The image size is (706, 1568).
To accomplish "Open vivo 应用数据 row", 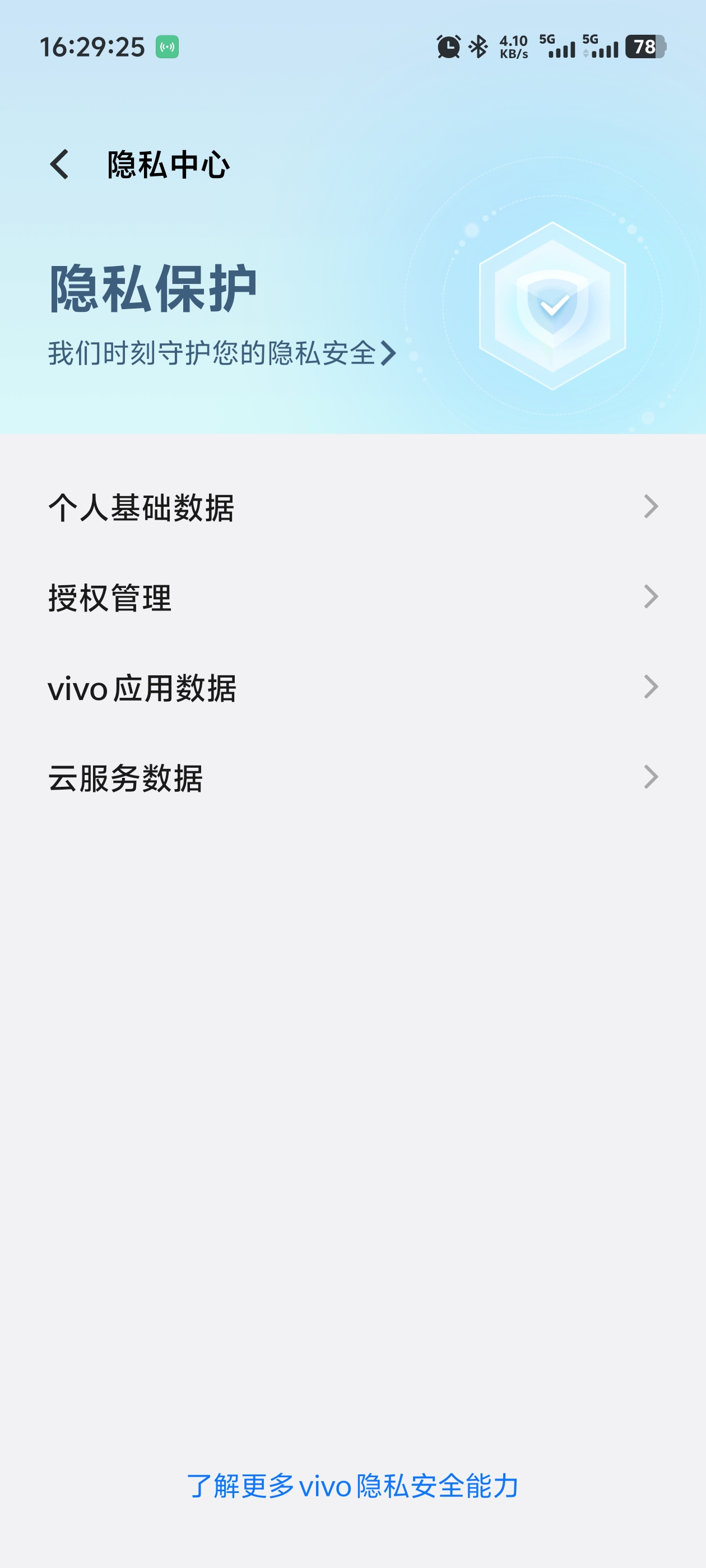I will 352,687.
